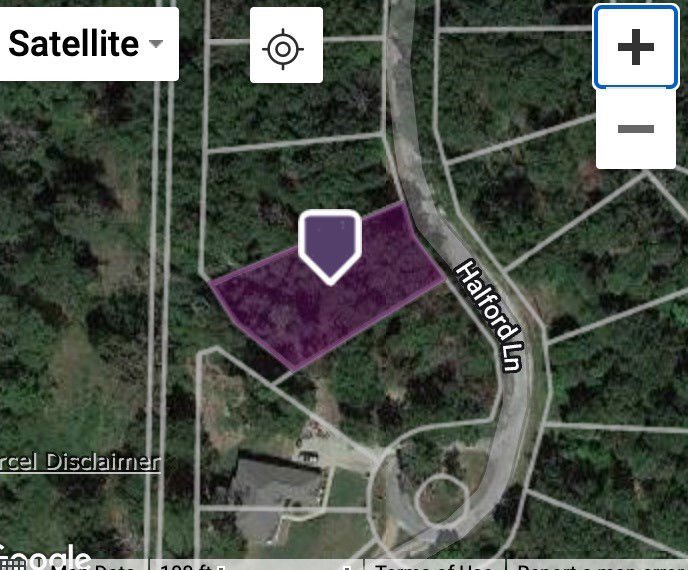Screen dimensions: 688x570
Task: Open the Parcel Disclaimer link
Action: (80, 461)
